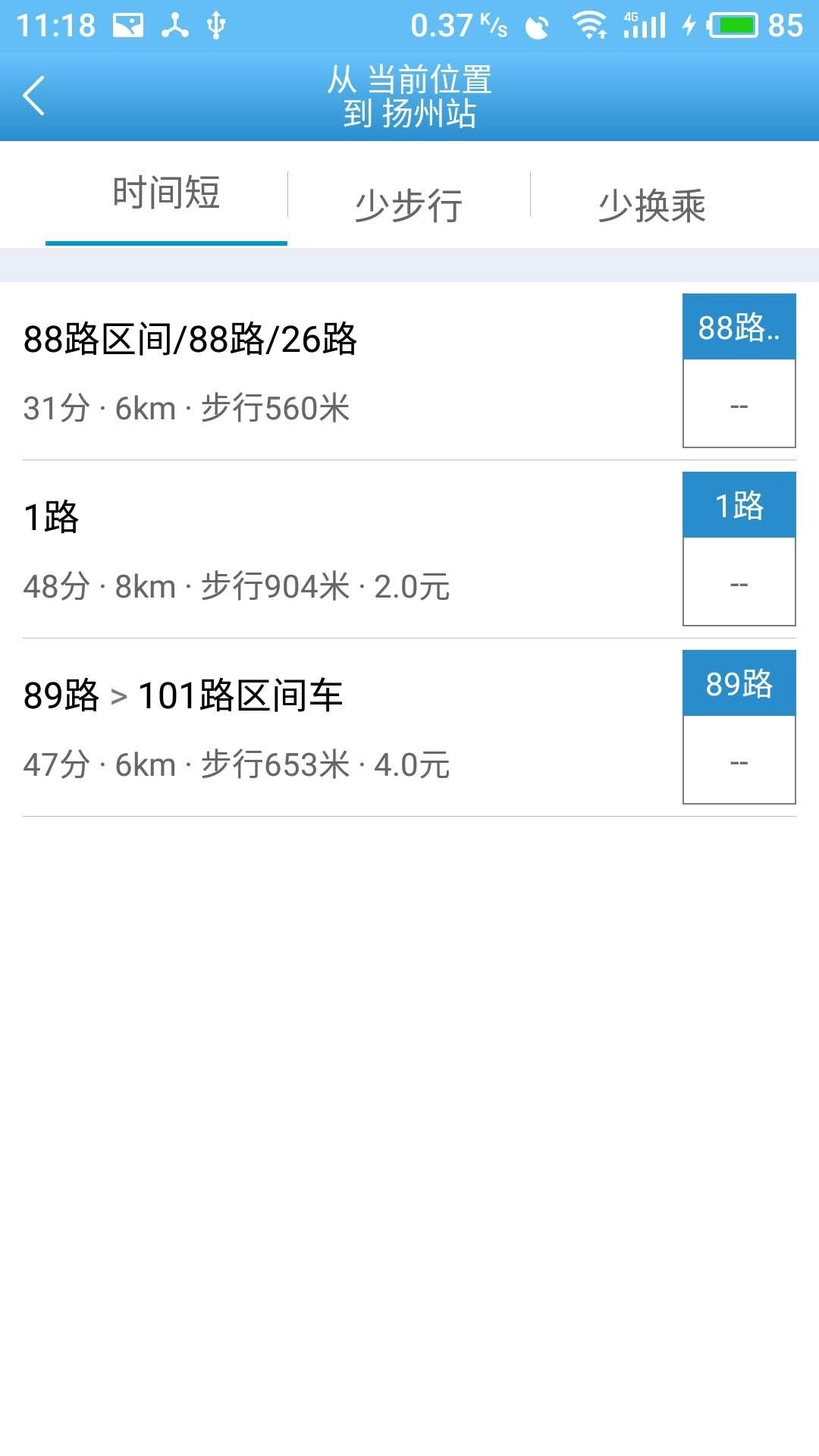819x1456 pixels.
Task: Tap the charging lightning bolt icon
Action: [689, 25]
